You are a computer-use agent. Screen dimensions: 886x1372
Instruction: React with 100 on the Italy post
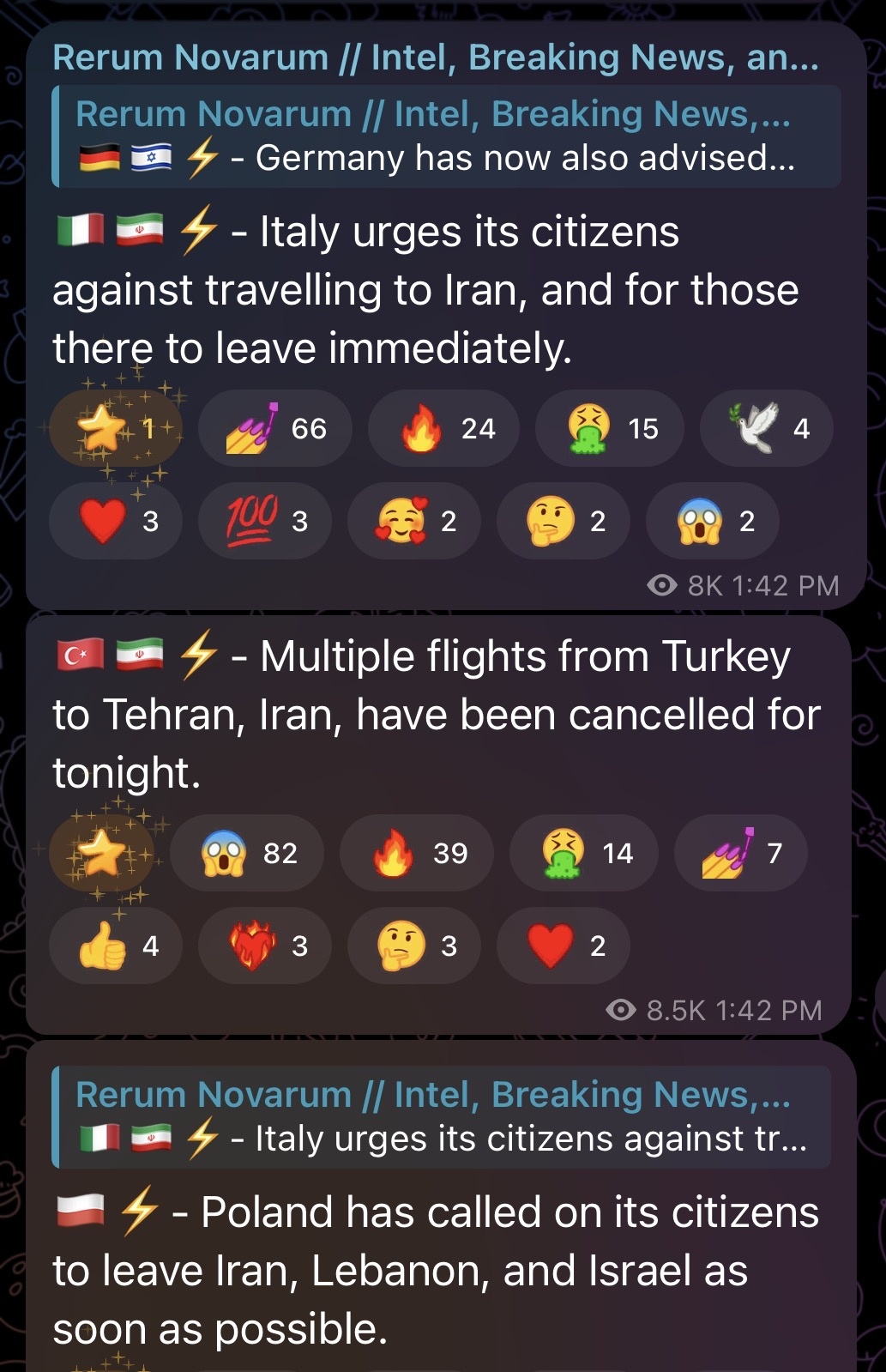click(x=264, y=521)
